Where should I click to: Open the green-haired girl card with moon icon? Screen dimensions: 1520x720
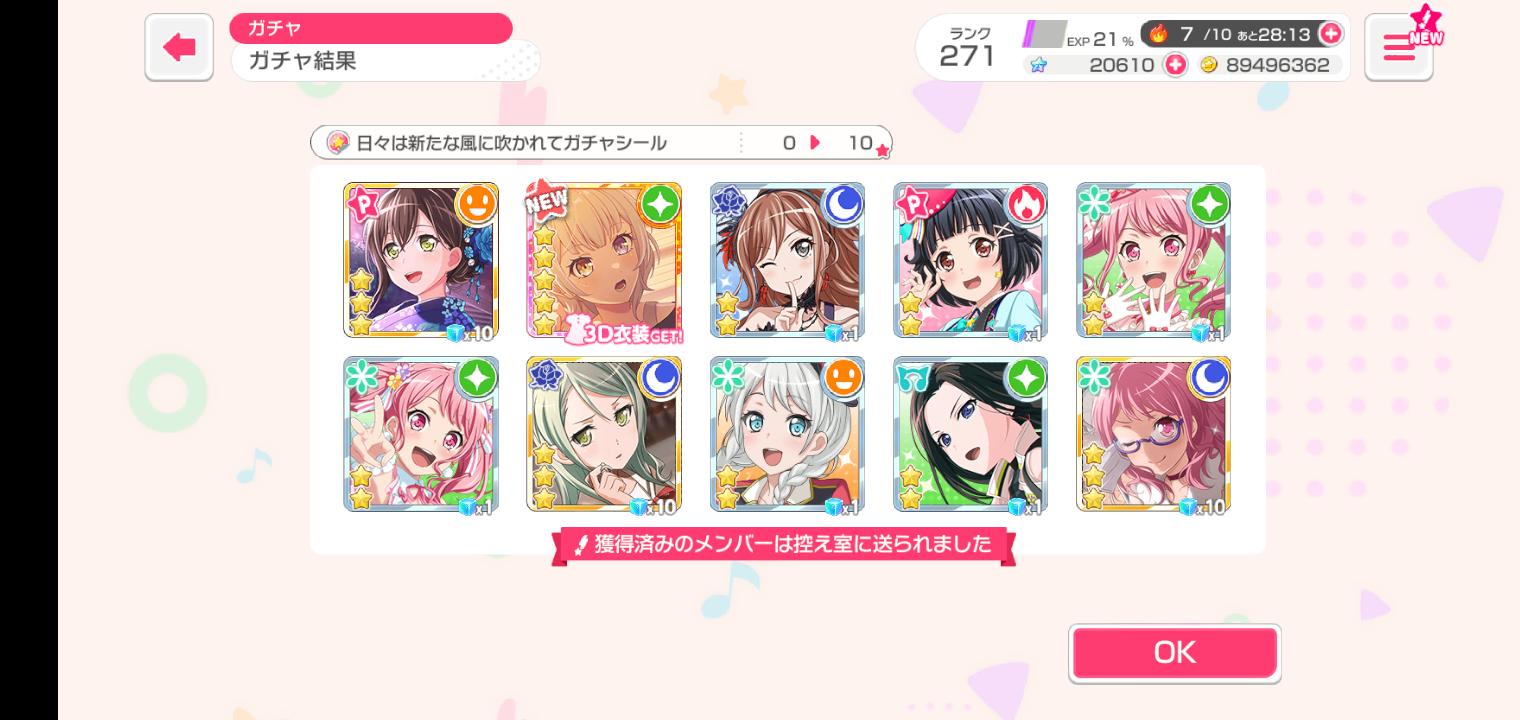coord(604,434)
